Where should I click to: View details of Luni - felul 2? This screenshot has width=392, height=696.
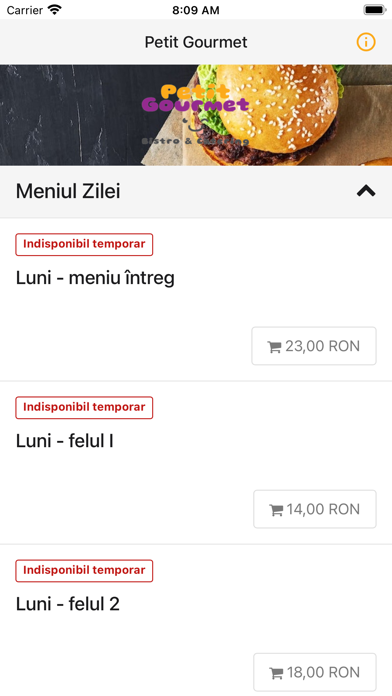coord(67,604)
